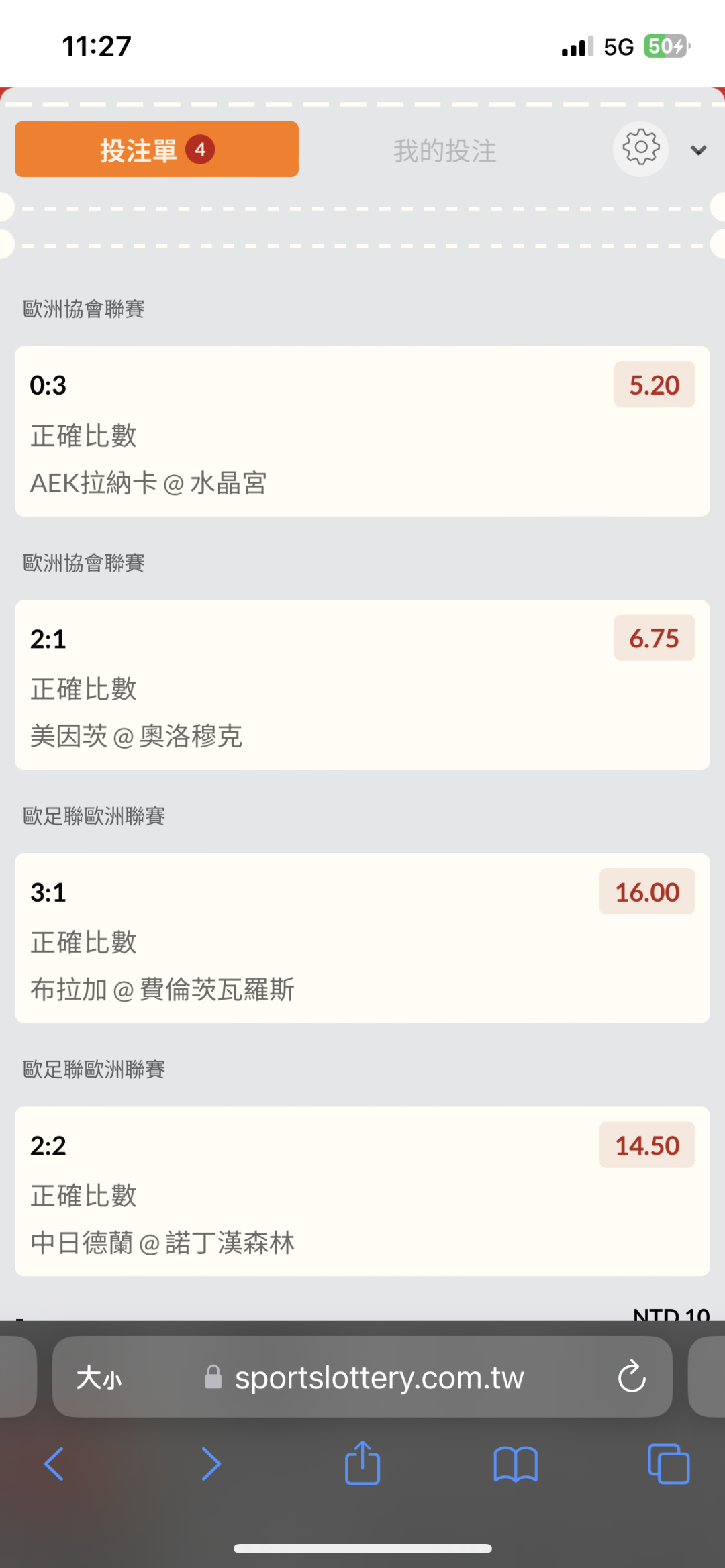Tap the sportslottery.com.tw address bar
Image resolution: width=725 pixels, height=1568 pixels.
(x=379, y=1378)
